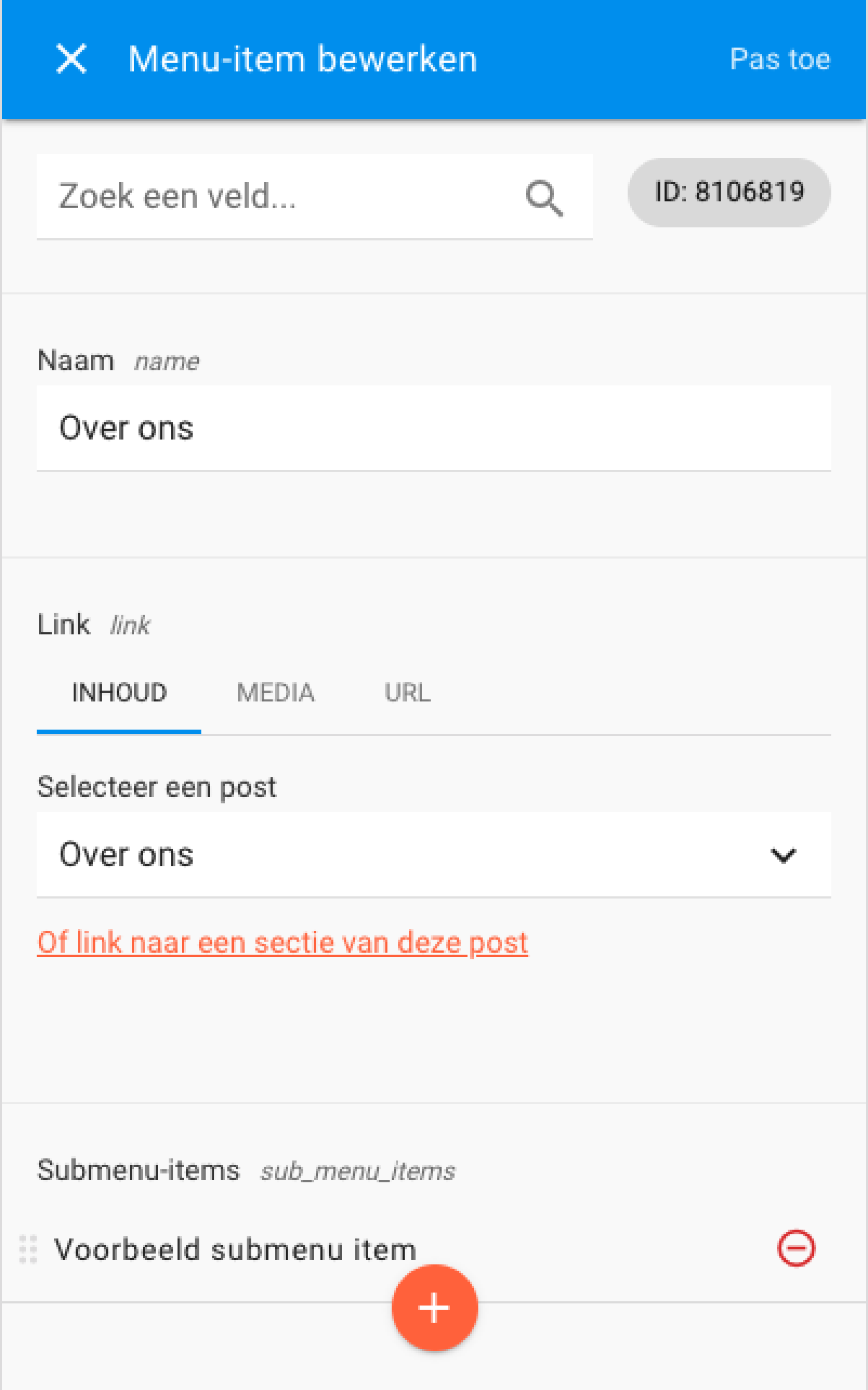Screen dimensions: 868x1390
Task: Switch to the URL tab
Action: click(408, 693)
